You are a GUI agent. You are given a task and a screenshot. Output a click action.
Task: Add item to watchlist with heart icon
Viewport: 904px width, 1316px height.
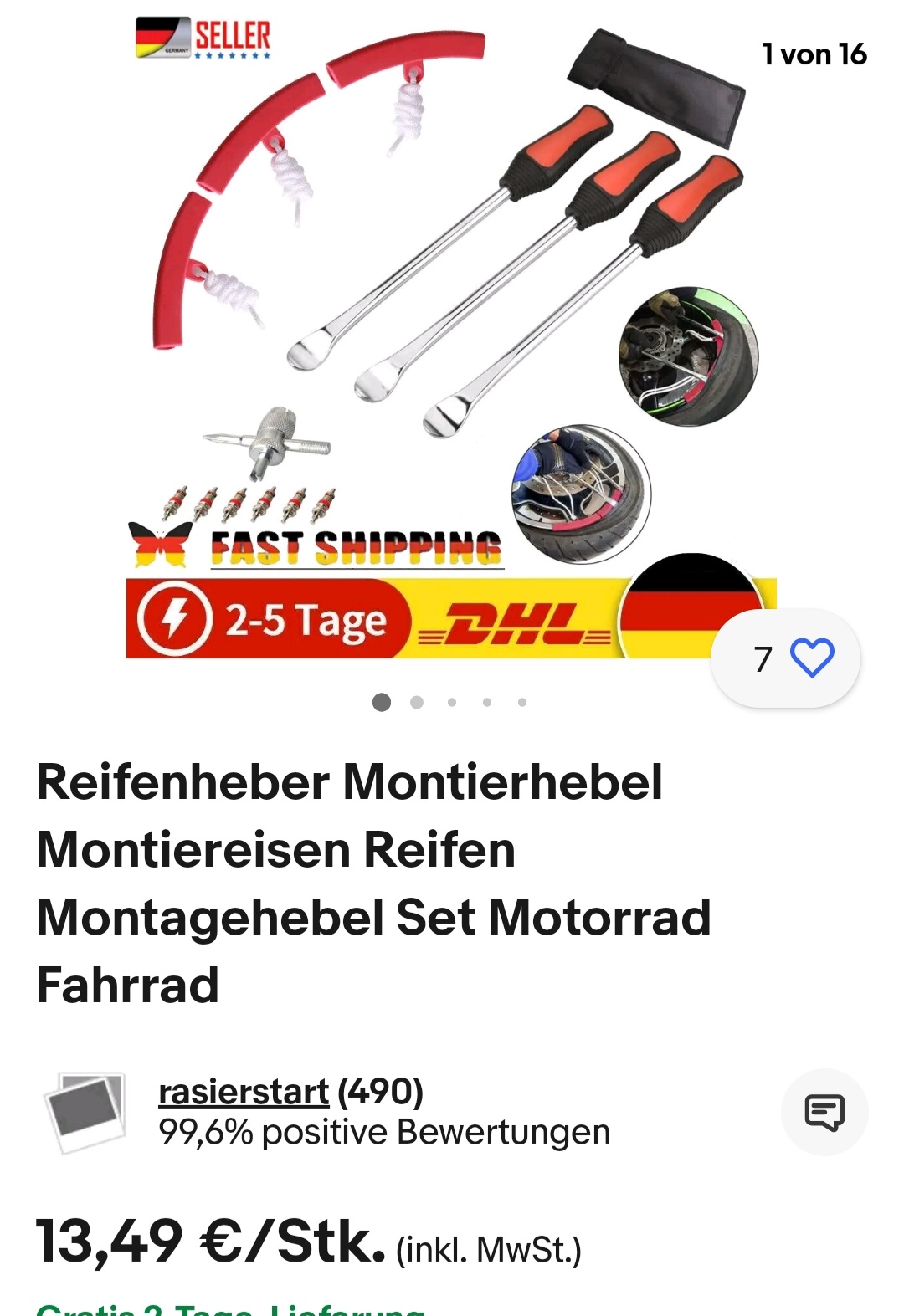(x=811, y=658)
